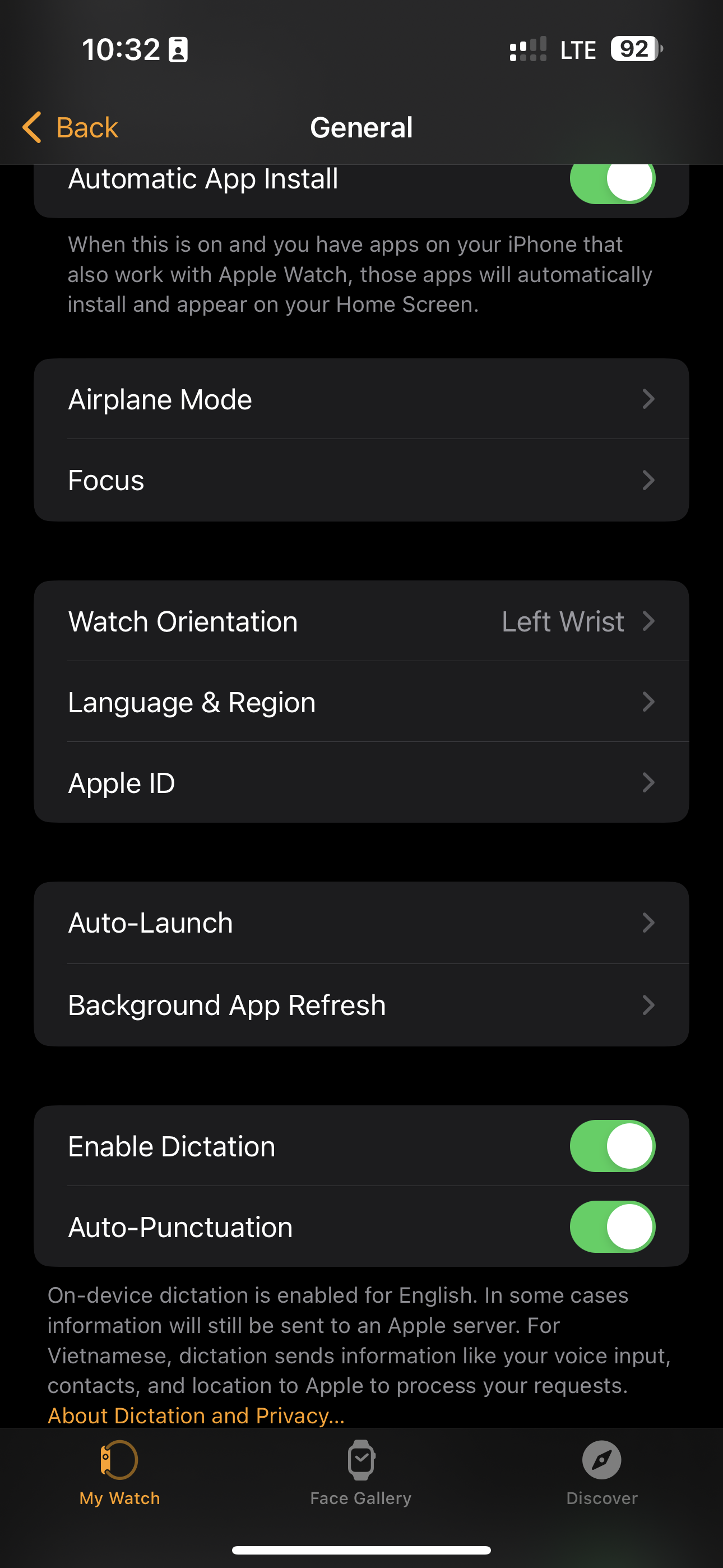This screenshot has width=723, height=1568.
Task: Go back from General settings
Action: (x=71, y=127)
